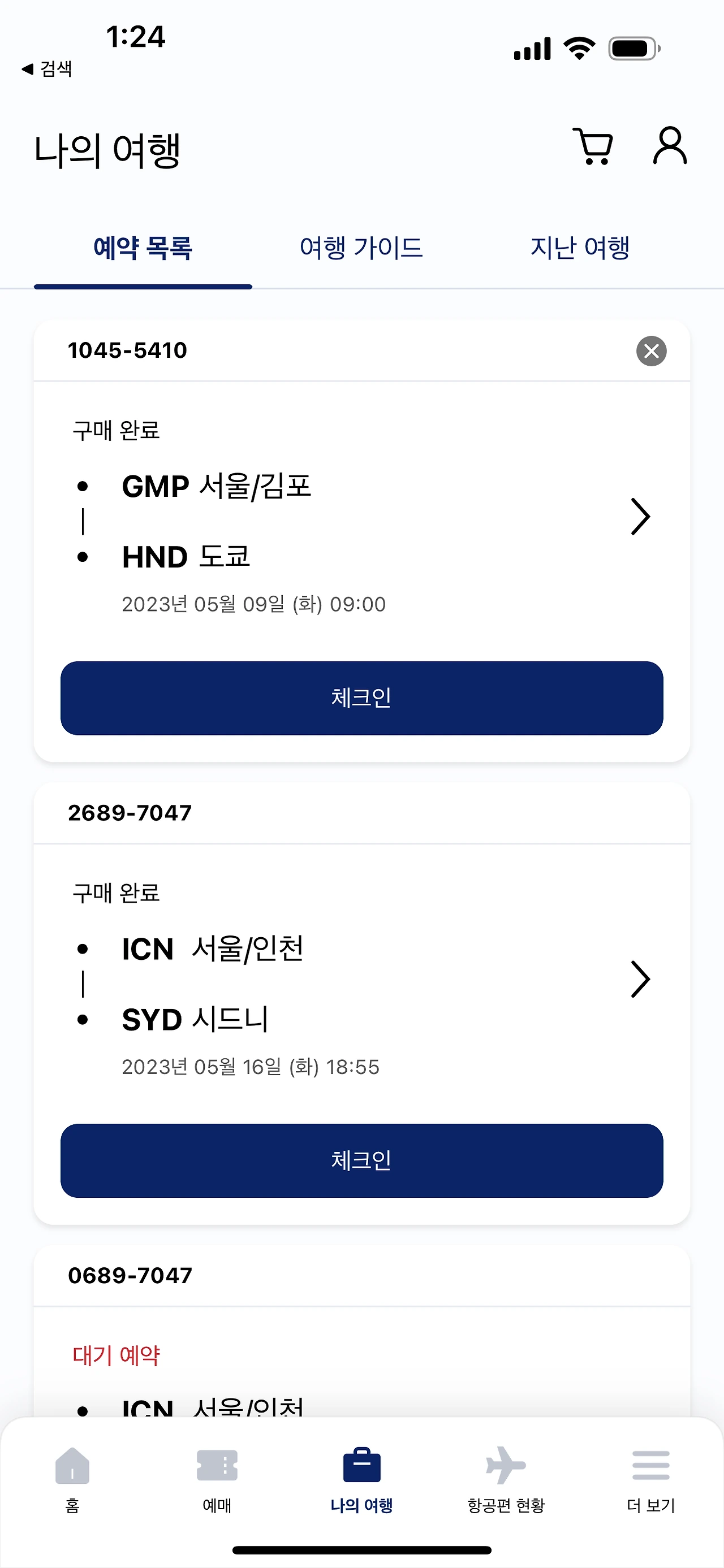724x1568 pixels.
Task: Open the shopping cart
Action: 593,147
